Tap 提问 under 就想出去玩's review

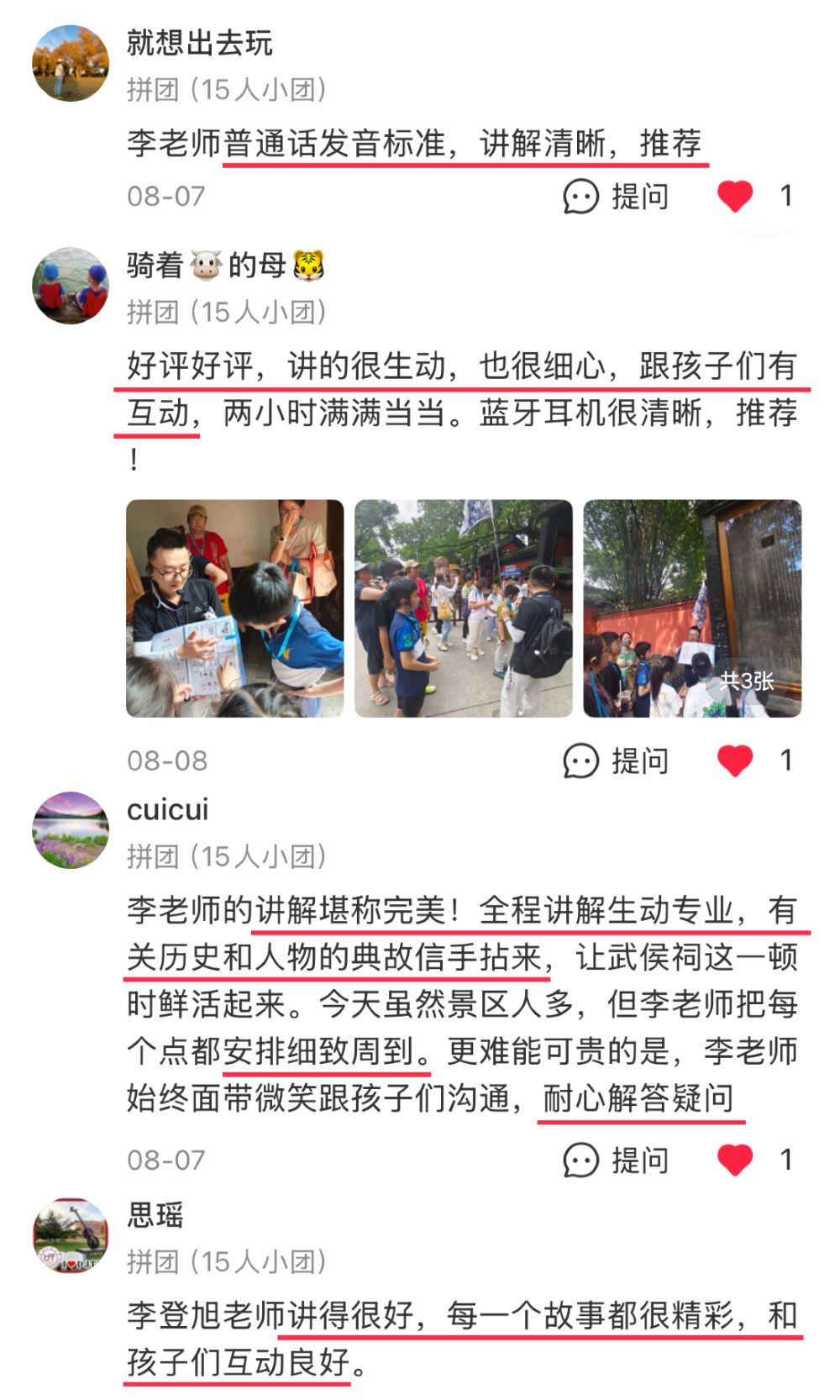click(x=616, y=197)
